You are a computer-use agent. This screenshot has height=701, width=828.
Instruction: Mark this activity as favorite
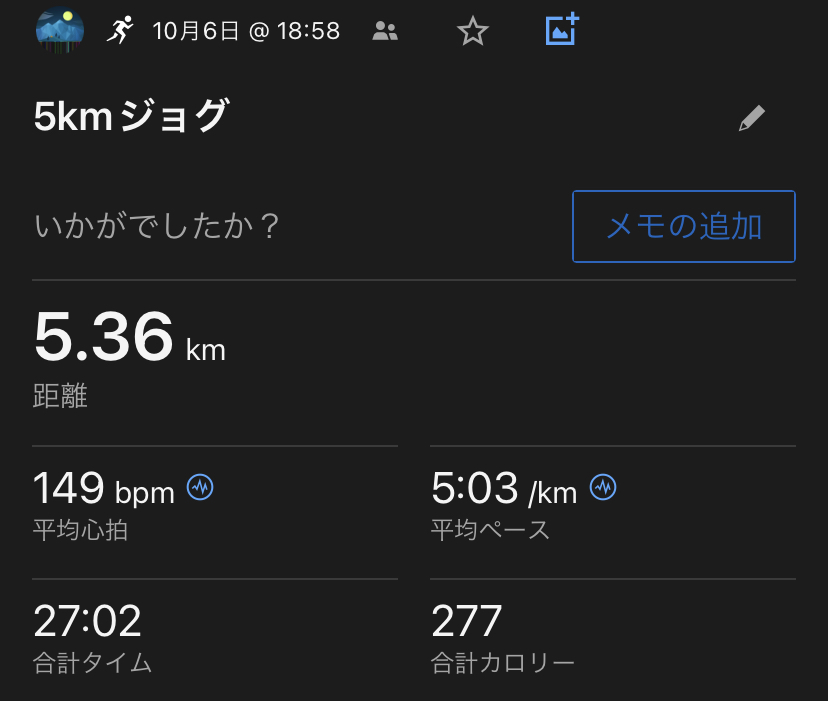pyautogui.click(x=472, y=32)
